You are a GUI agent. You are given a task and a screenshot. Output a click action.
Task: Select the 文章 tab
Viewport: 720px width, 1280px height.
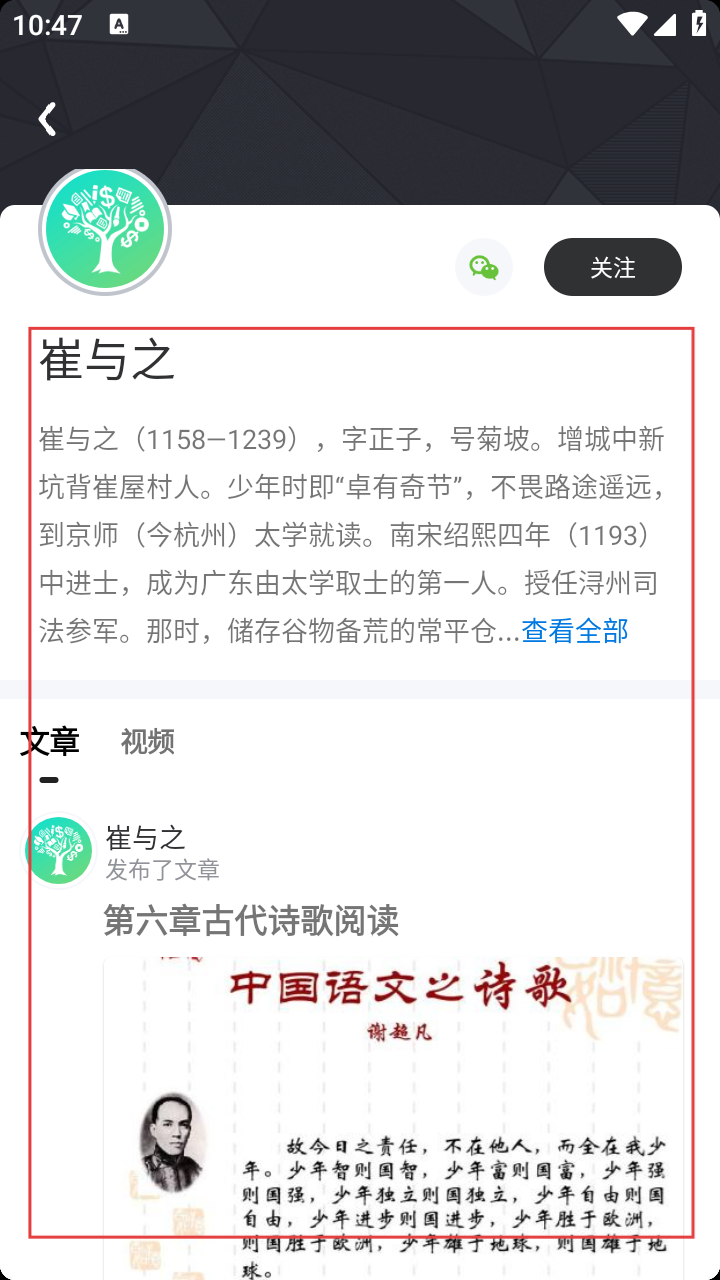[x=50, y=741]
